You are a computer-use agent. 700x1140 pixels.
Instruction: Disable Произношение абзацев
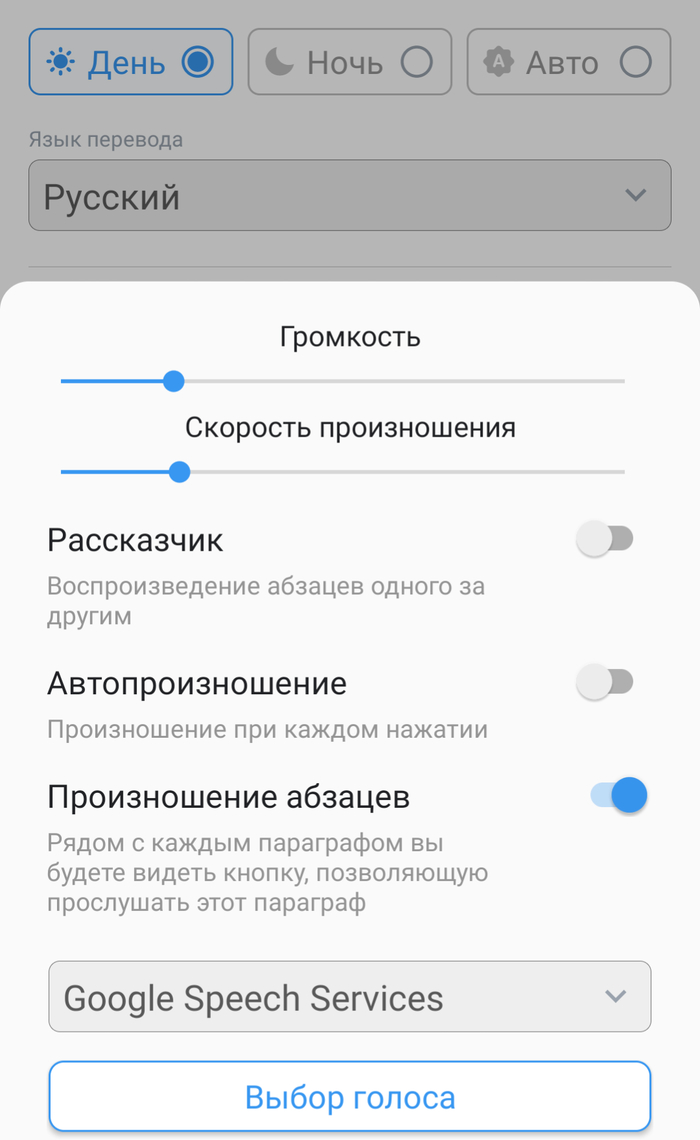click(x=618, y=796)
